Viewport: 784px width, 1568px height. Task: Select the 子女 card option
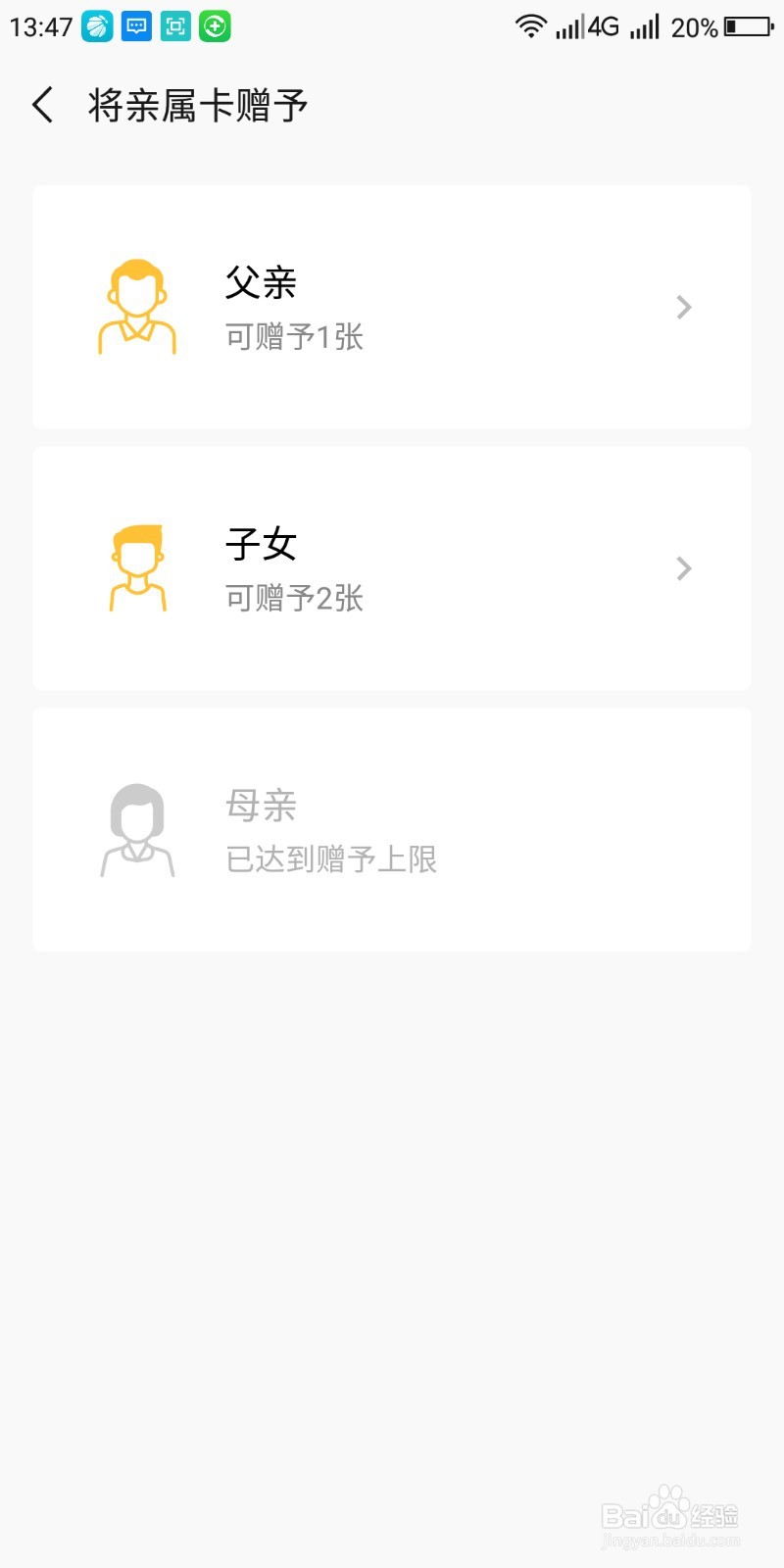point(392,568)
